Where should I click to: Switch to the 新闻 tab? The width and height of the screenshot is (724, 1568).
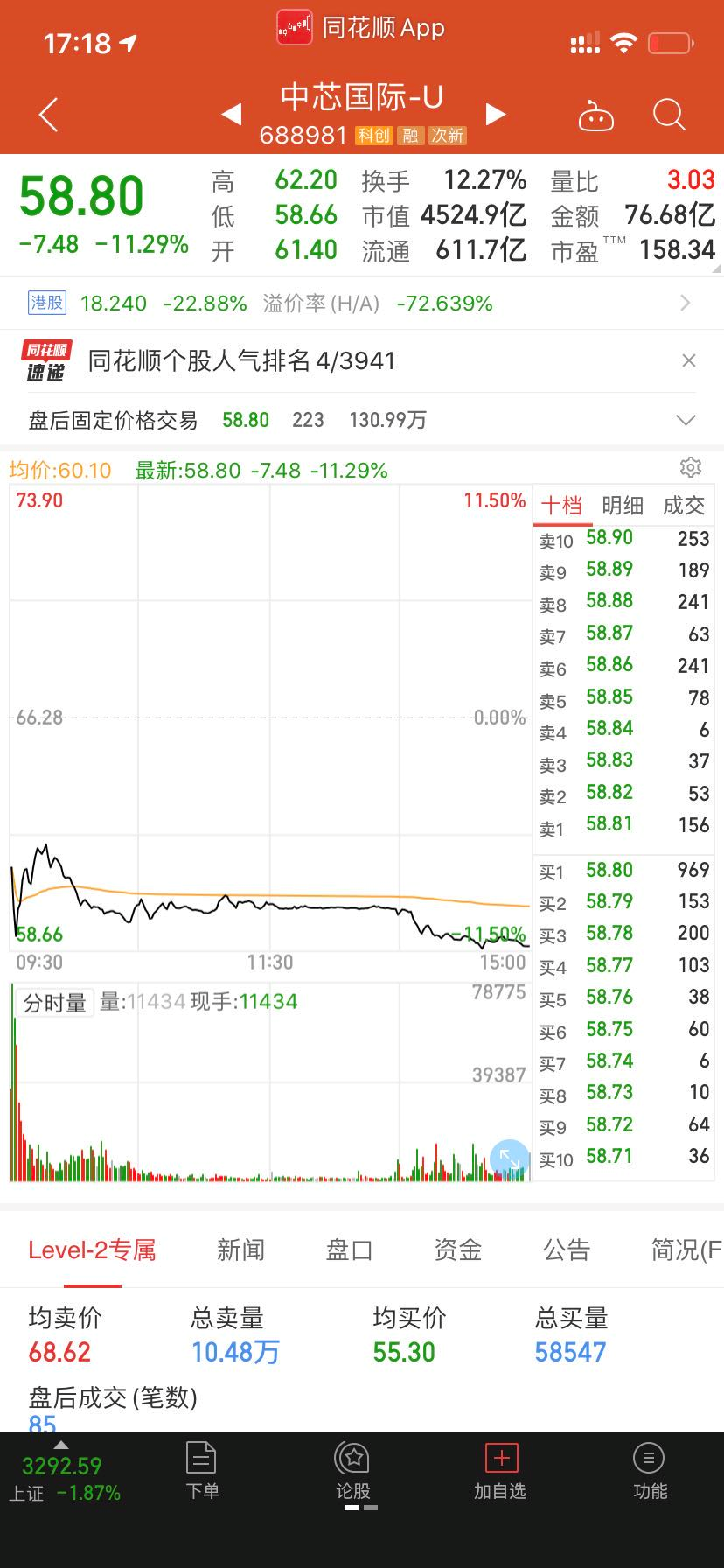(240, 1249)
